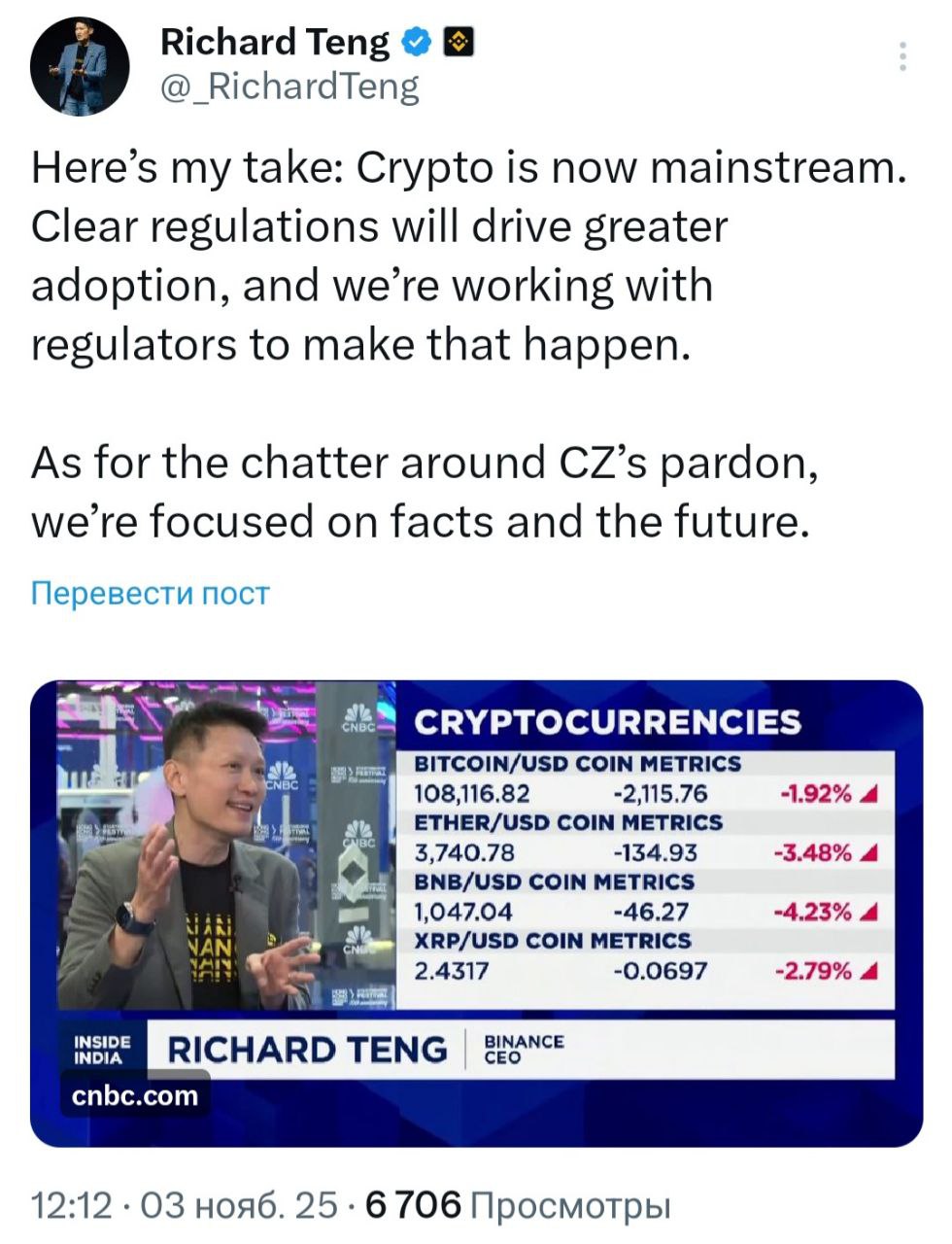Open the post's overflow menu
This screenshot has height=1244, width=952.
tap(902, 57)
